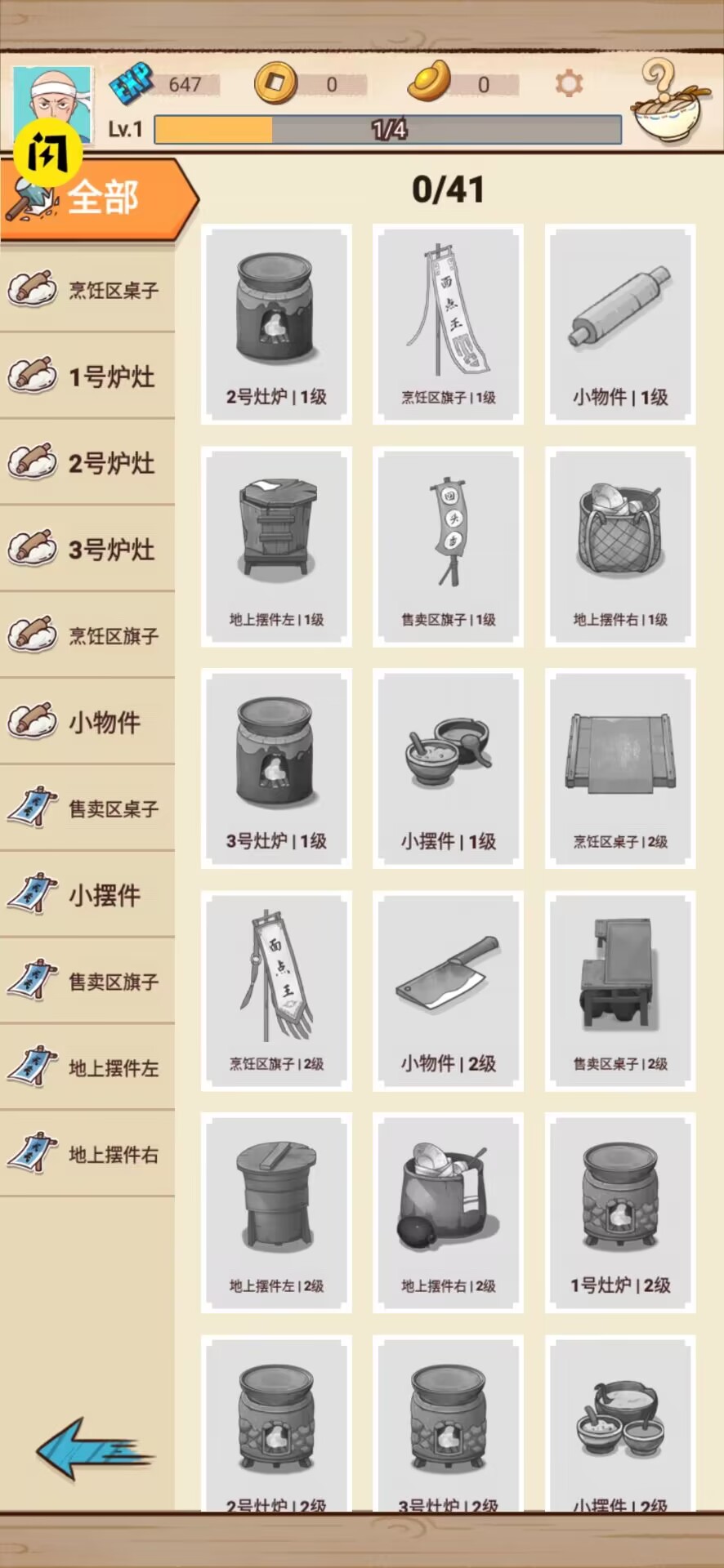Show the 地上摆件右 category
Screen dimensions: 724x1568
point(87,1155)
